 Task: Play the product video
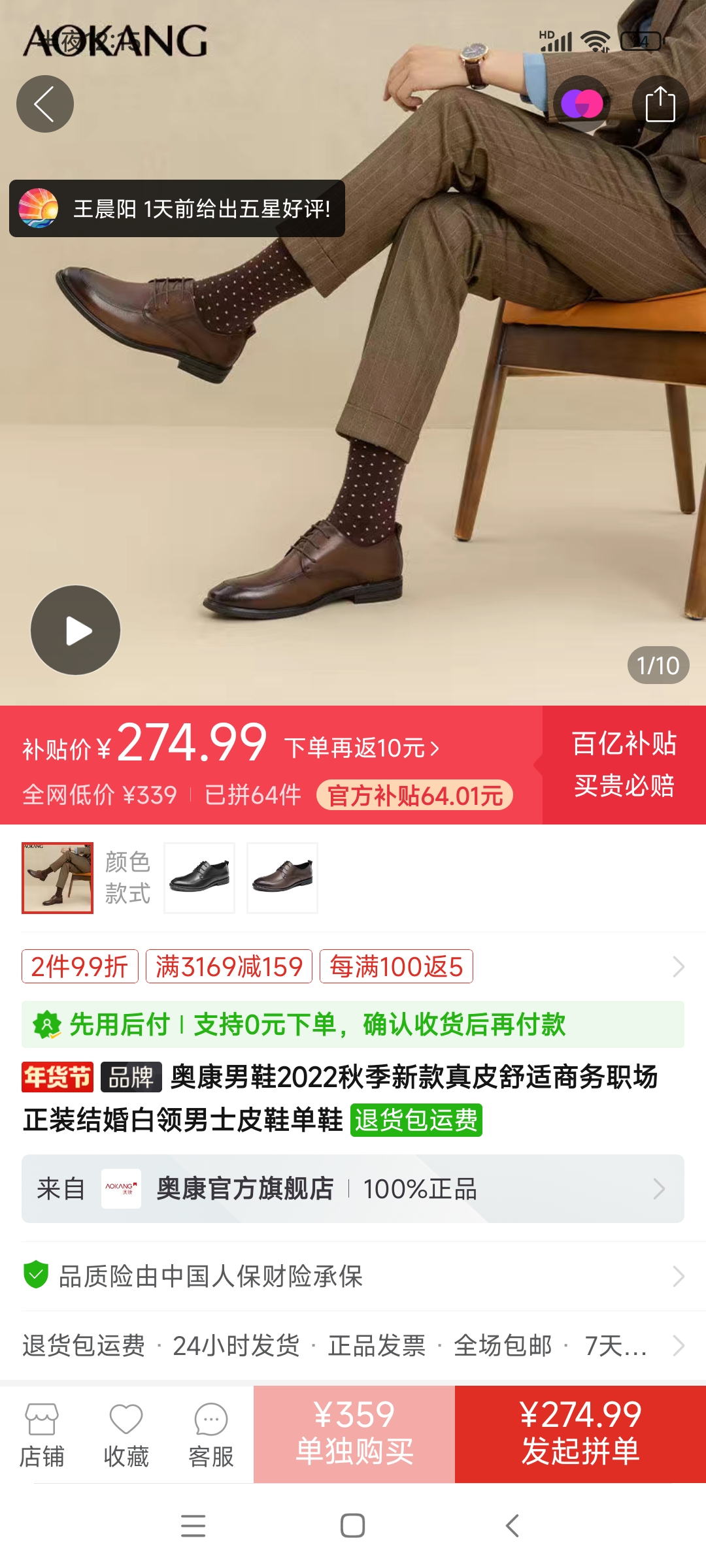pyautogui.click(x=76, y=630)
